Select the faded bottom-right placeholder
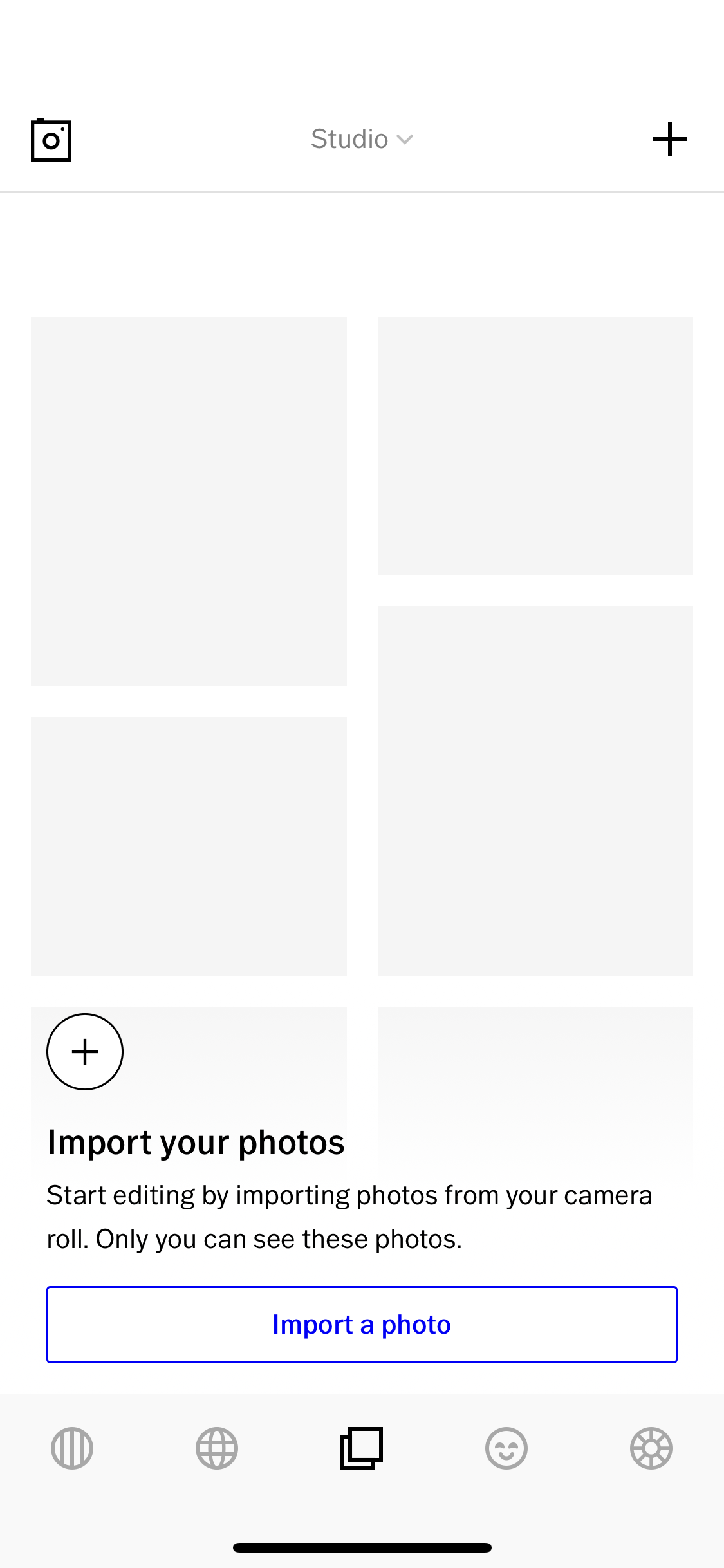724x1568 pixels. 535,1088
